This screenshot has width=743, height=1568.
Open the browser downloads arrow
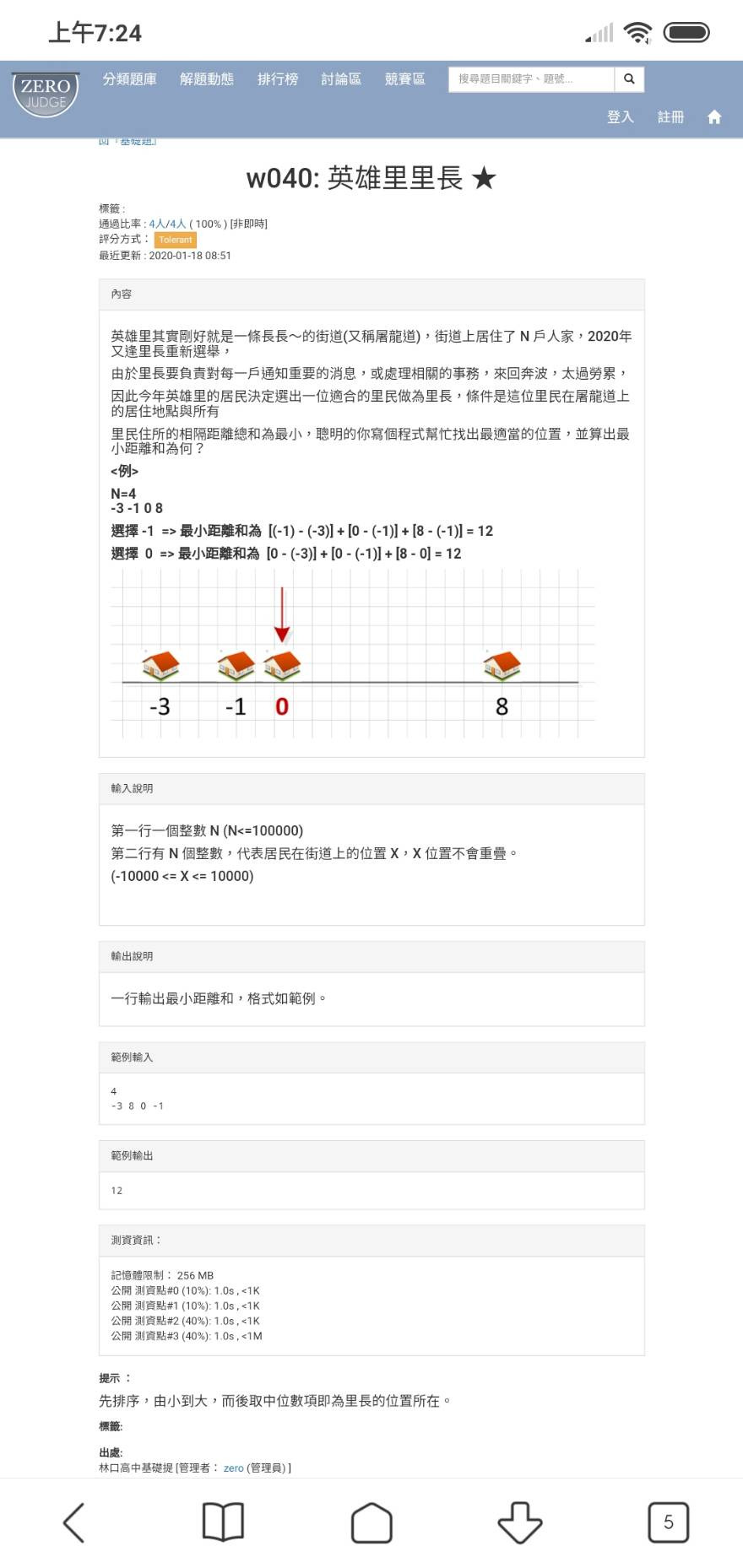[x=520, y=1522]
